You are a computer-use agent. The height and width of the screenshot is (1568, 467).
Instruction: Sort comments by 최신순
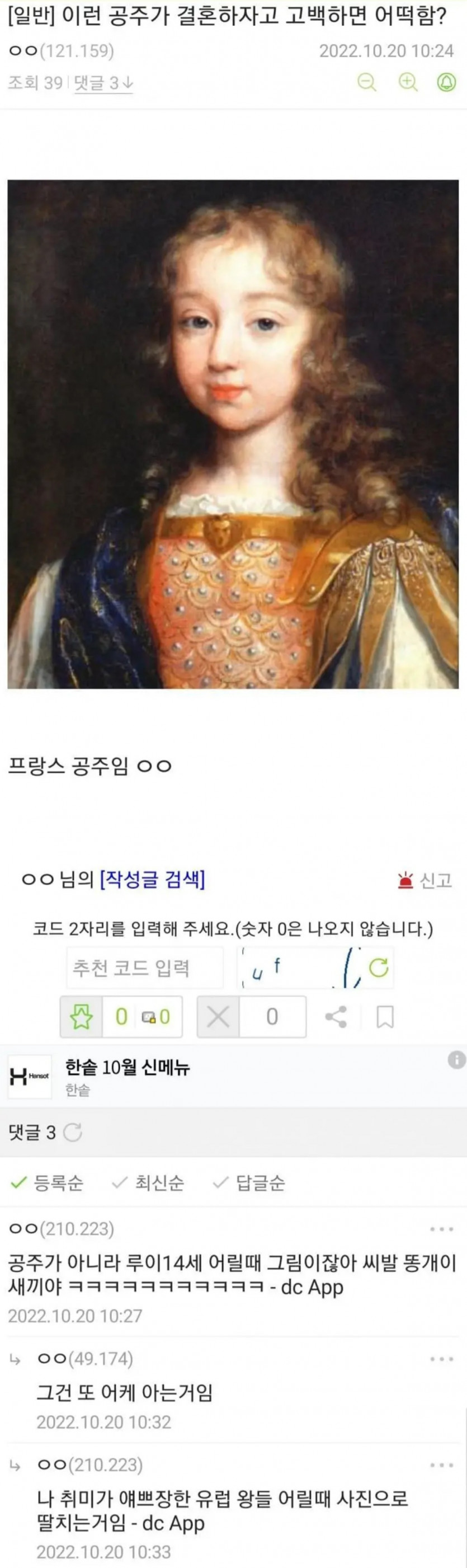(148, 1182)
